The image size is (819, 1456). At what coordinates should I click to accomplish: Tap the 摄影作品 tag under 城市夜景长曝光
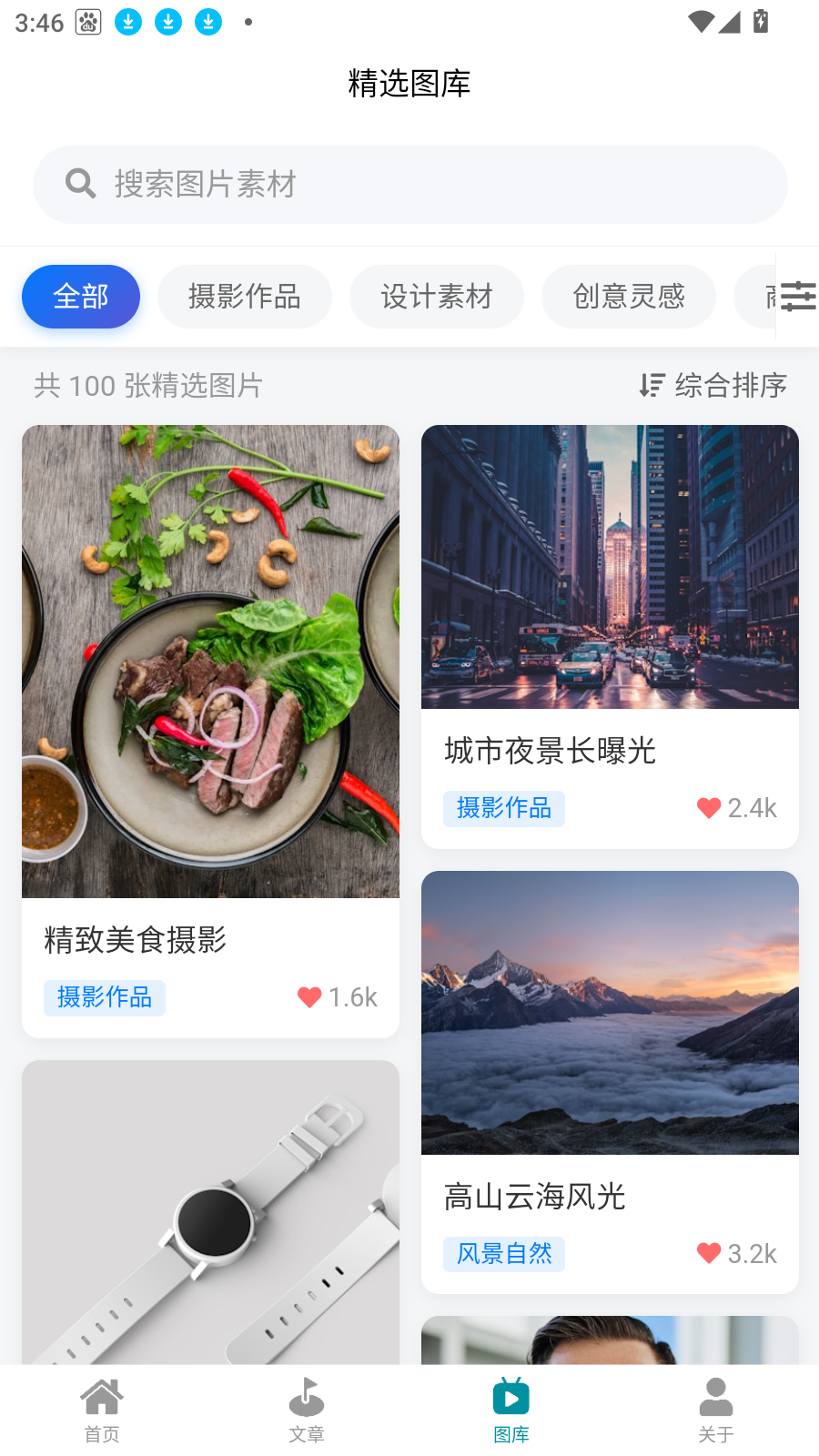point(504,808)
